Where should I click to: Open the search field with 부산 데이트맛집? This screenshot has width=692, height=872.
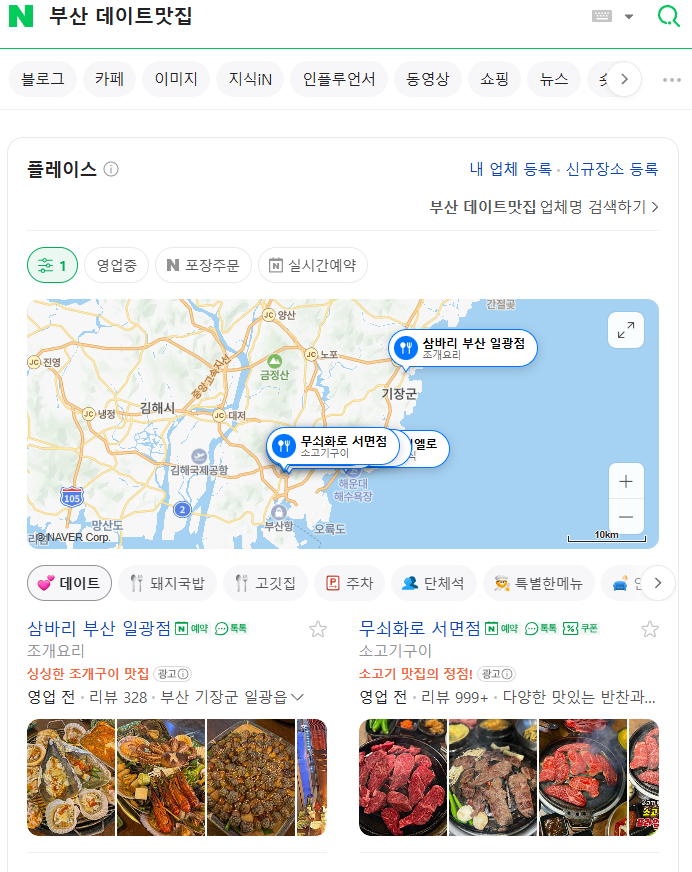click(300, 16)
